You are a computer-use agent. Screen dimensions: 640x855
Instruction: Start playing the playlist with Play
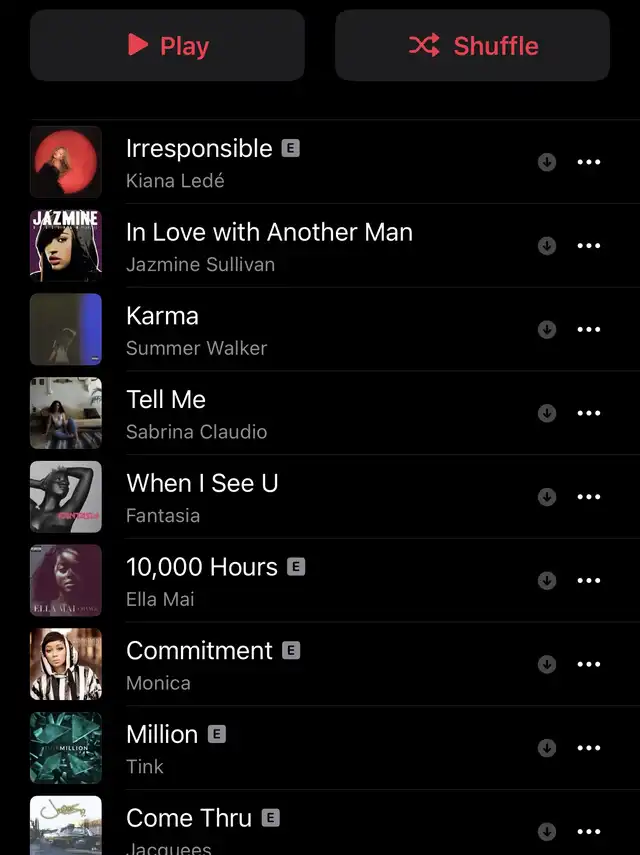[x=167, y=46]
